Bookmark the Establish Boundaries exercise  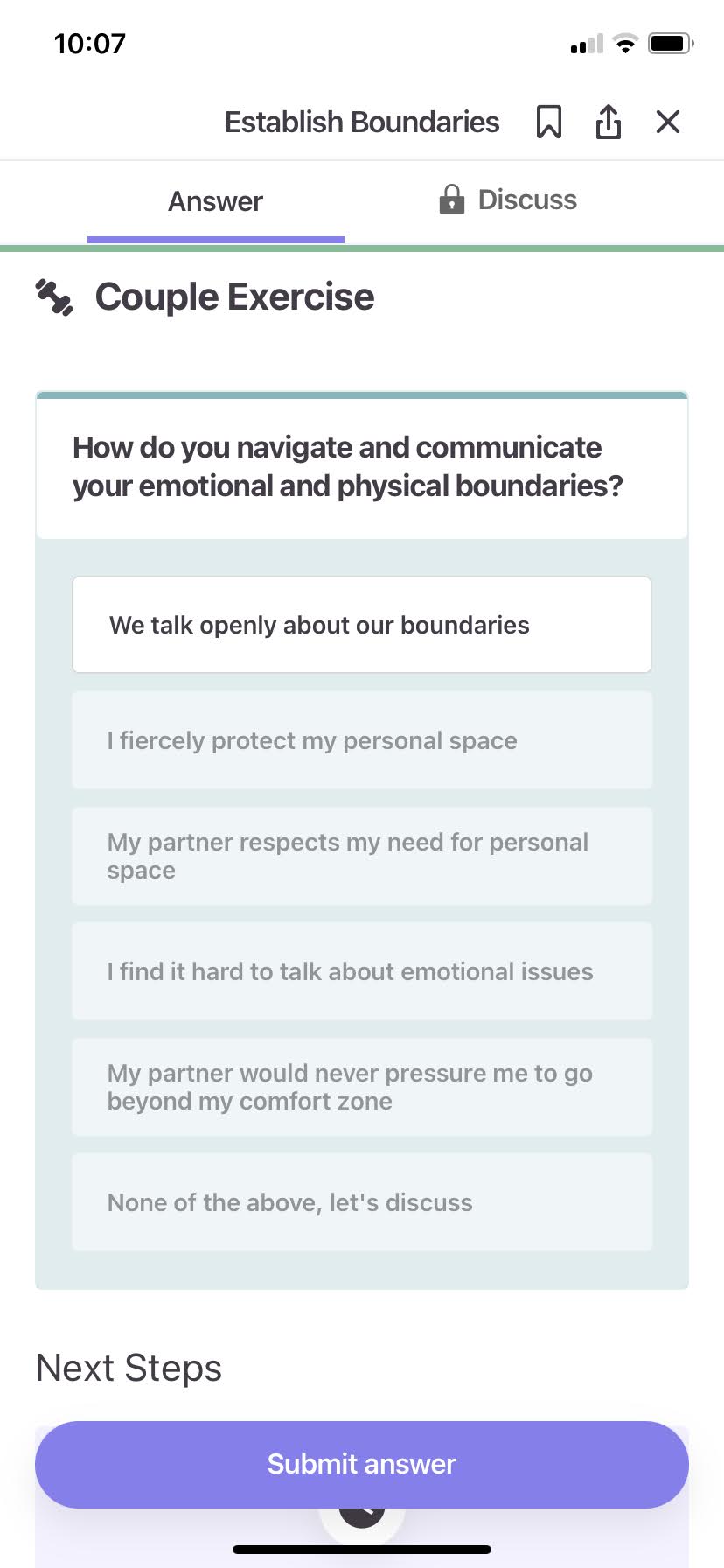tap(548, 122)
